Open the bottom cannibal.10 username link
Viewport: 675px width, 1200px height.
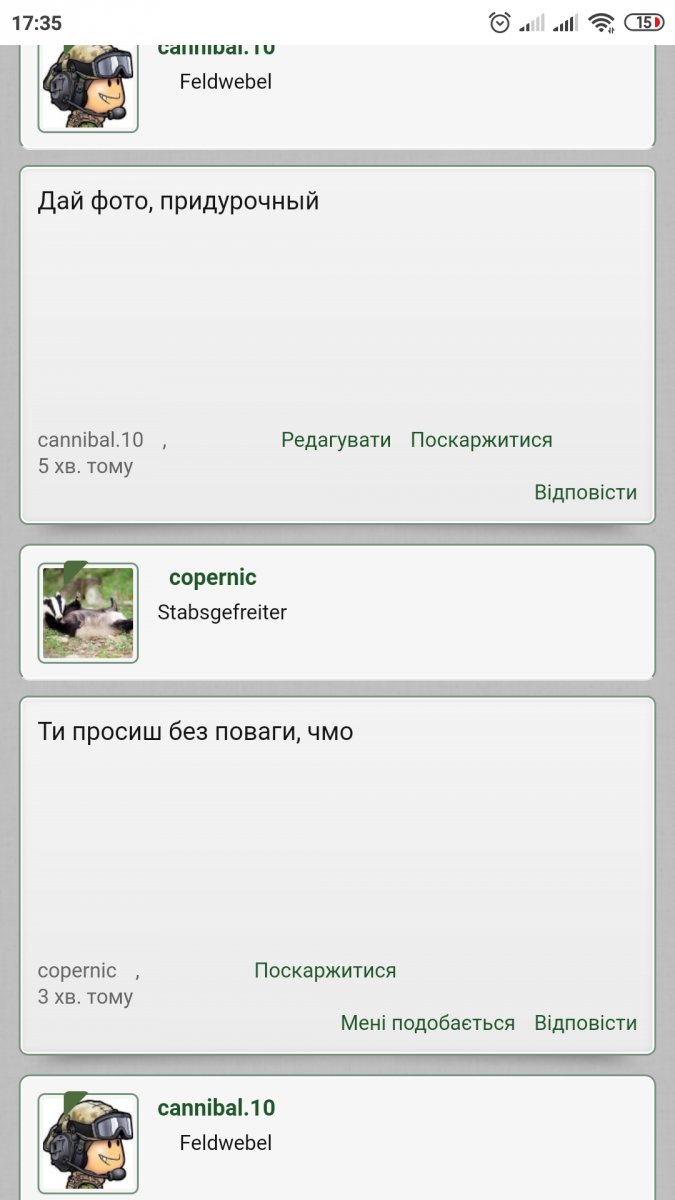216,1108
